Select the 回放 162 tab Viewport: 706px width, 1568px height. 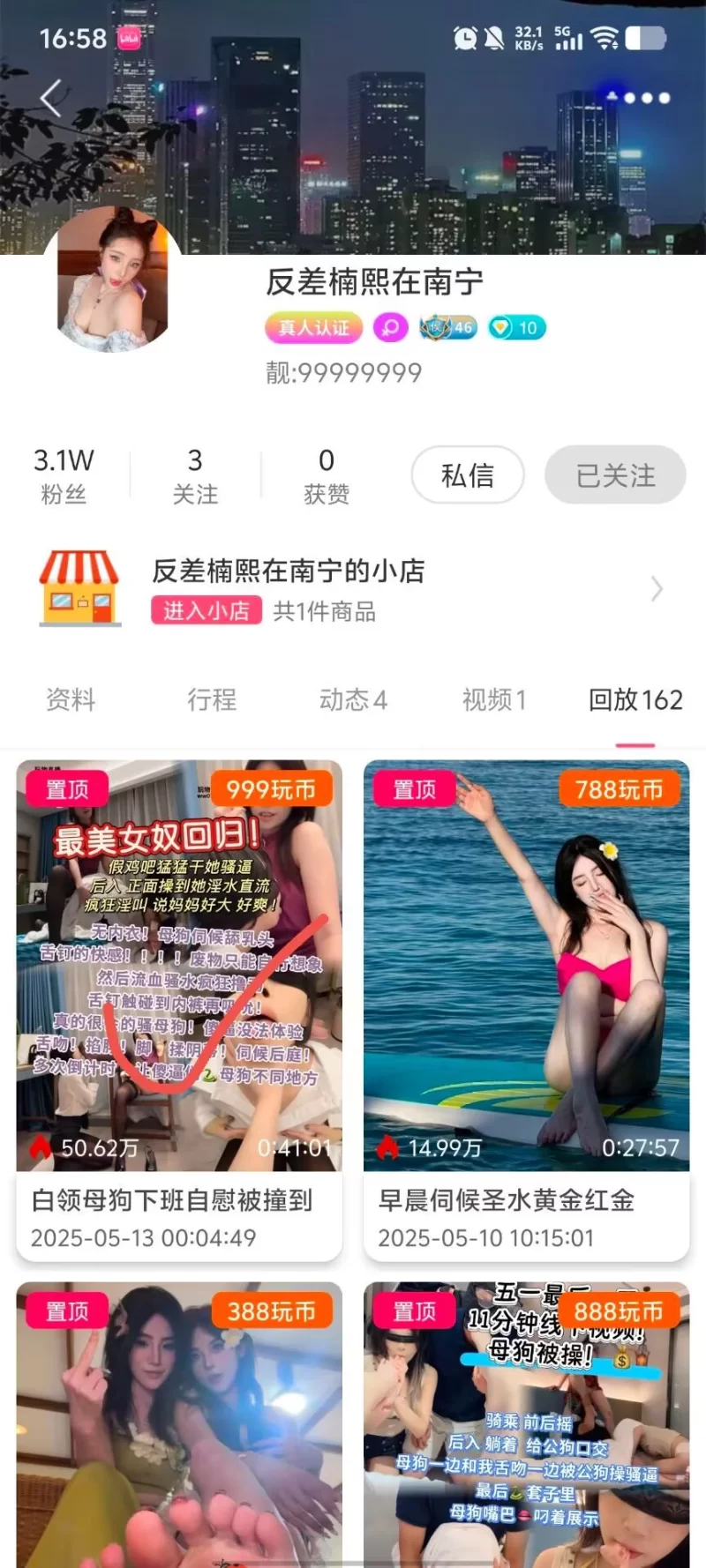[635, 700]
